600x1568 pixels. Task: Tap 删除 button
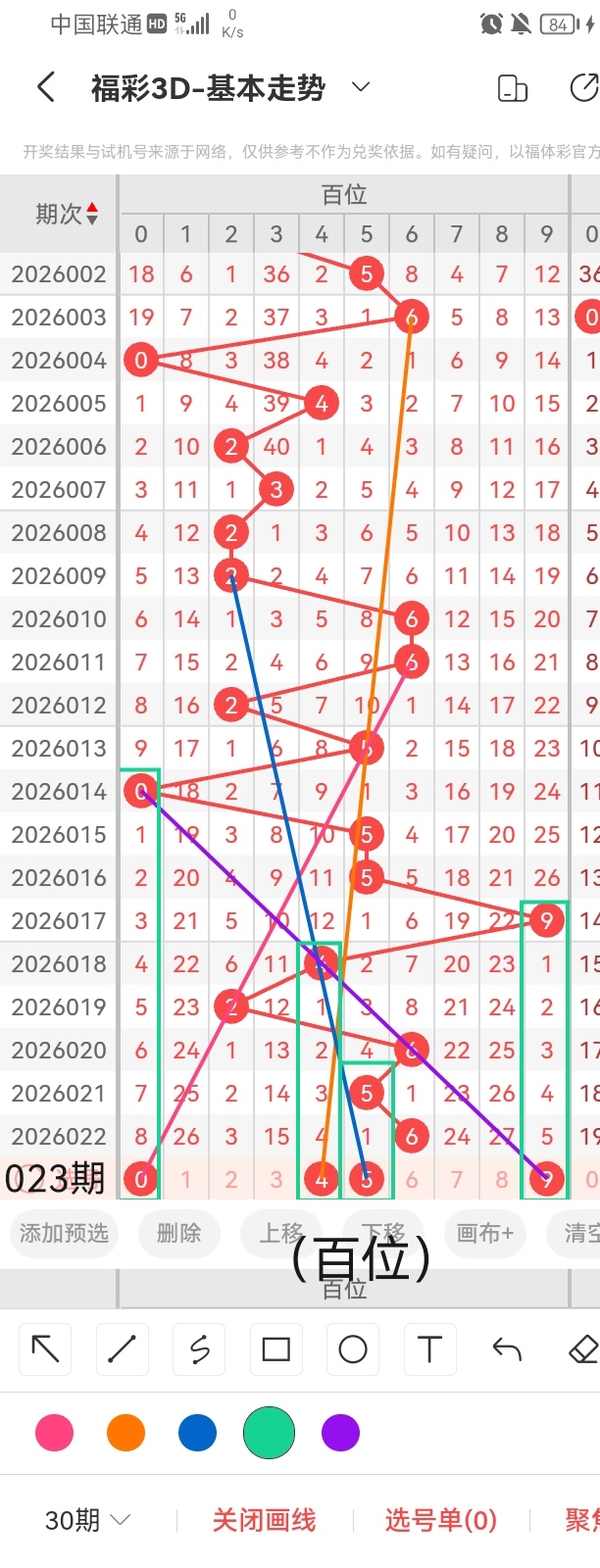[x=178, y=1233]
